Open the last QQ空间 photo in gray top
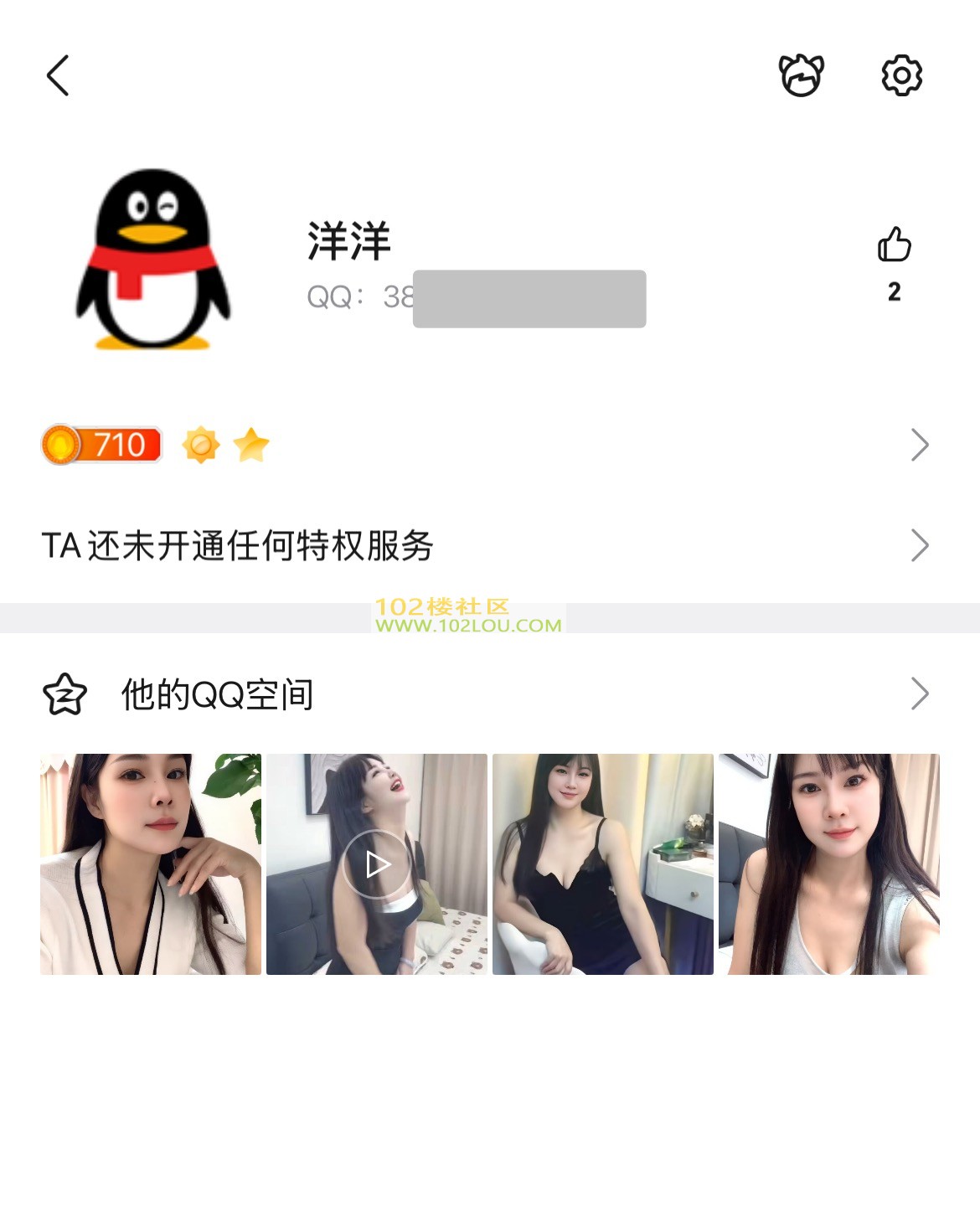Screen dimensions: 980x1232 (829, 863)
